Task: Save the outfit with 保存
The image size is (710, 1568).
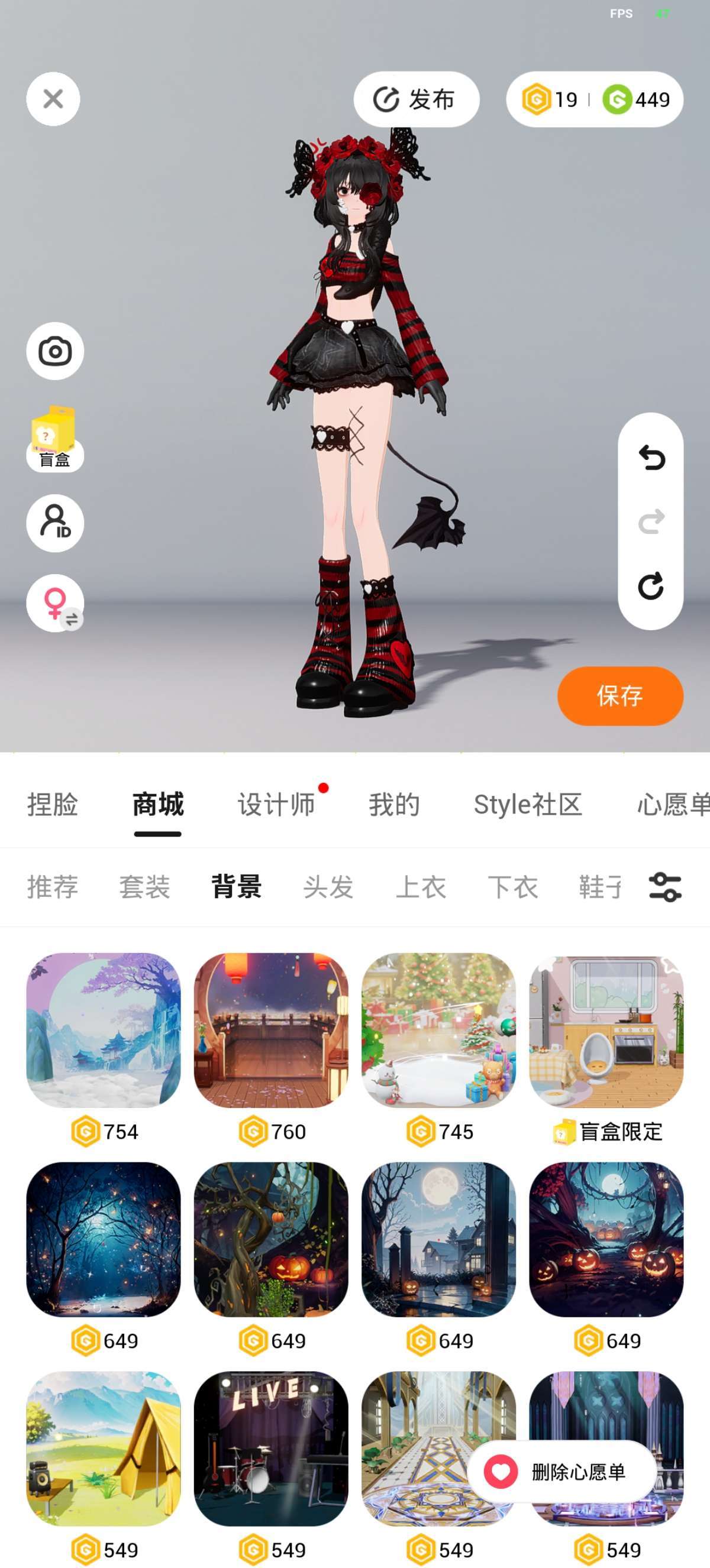Action: pyautogui.click(x=620, y=696)
